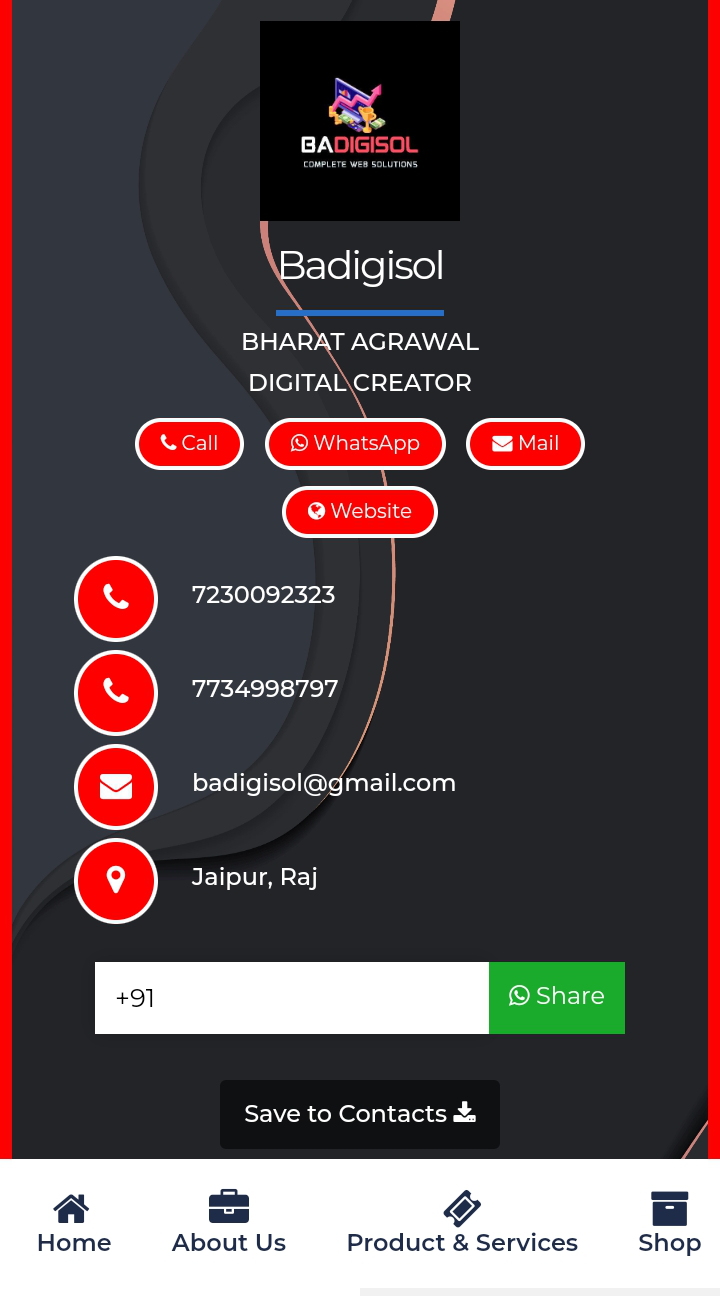720x1296 pixels.
Task: Dial the number 7230092323
Action: click(x=263, y=595)
